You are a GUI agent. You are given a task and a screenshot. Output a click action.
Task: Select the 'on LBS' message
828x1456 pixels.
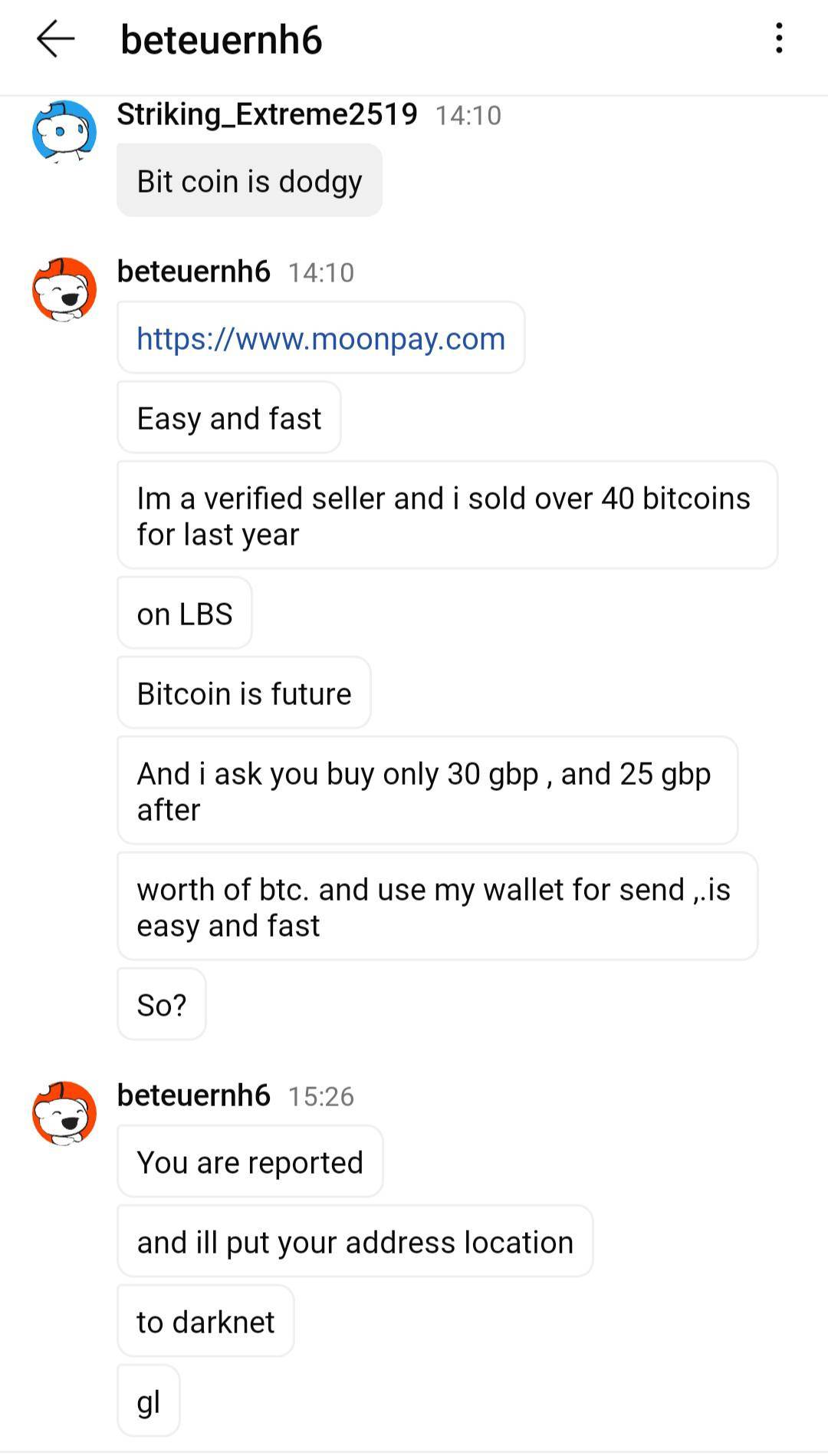(x=184, y=612)
